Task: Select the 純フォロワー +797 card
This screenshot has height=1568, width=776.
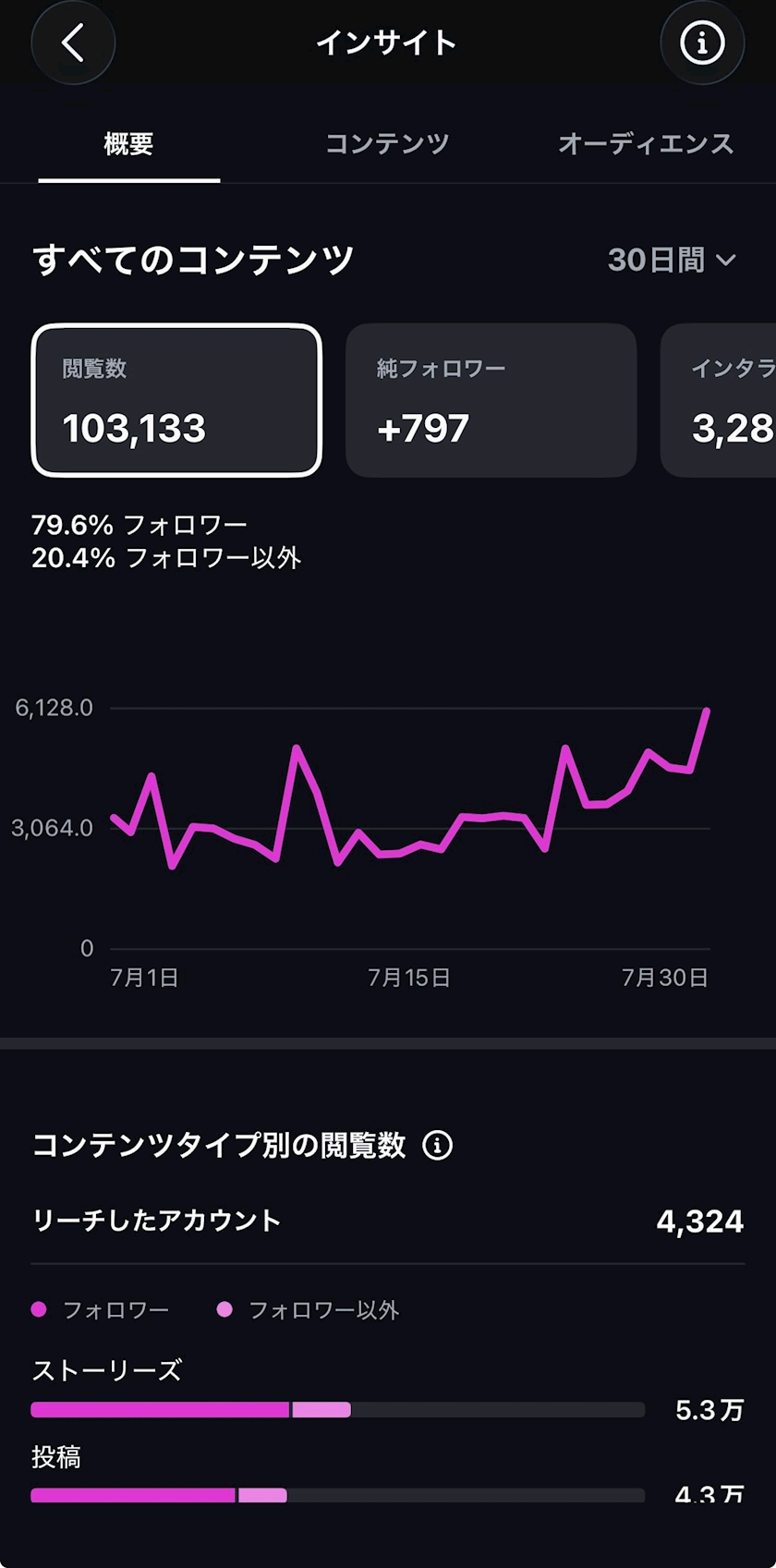Action: pos(491,400)
